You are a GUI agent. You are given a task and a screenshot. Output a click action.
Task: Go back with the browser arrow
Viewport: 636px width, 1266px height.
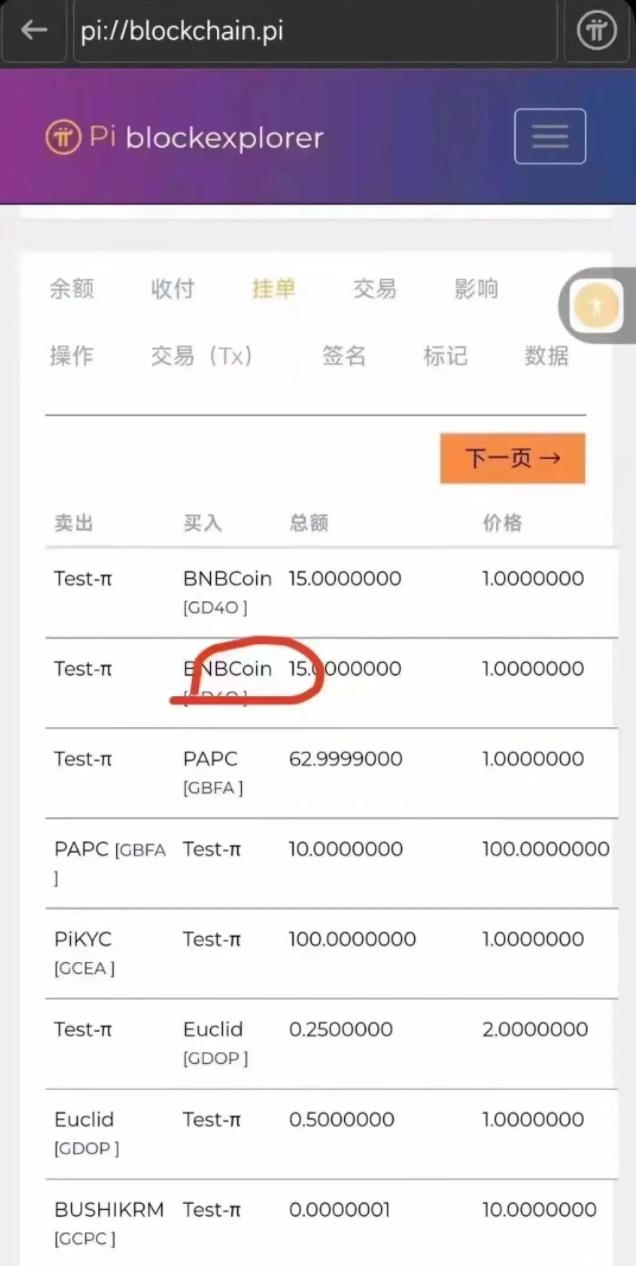point(34,30)
